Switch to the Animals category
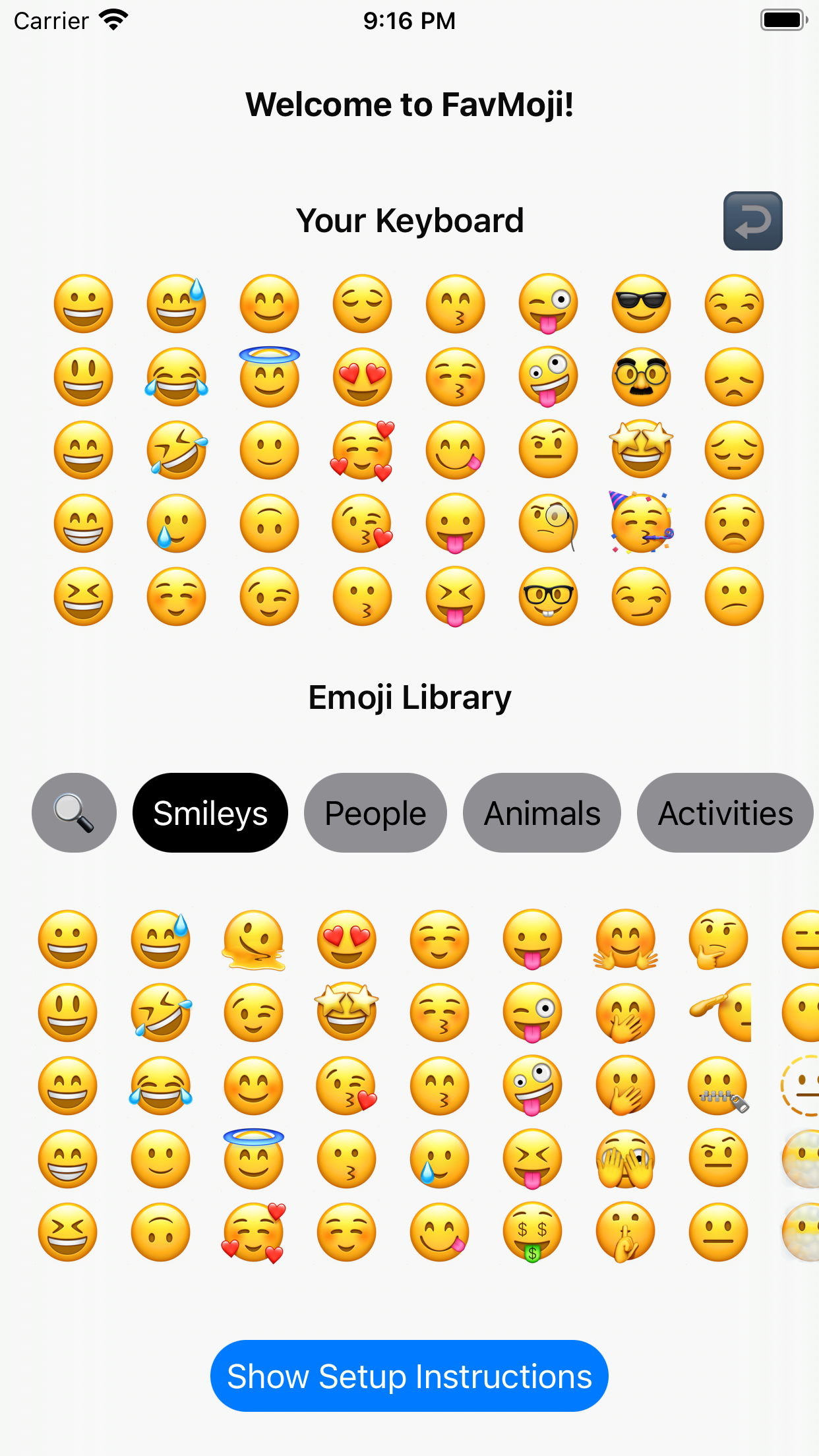 (542, 812)
